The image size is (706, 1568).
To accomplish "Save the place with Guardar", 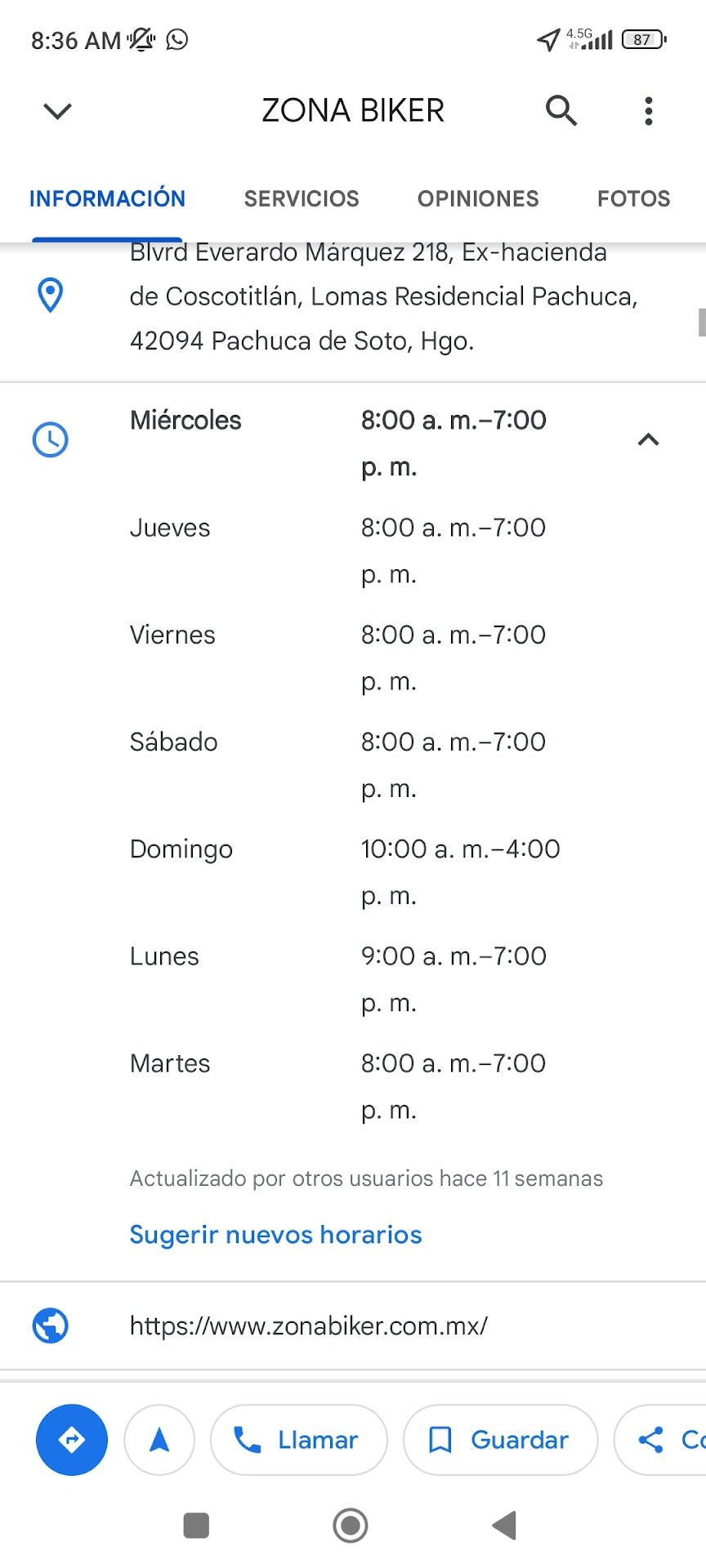I will (x=500, y=1440).
